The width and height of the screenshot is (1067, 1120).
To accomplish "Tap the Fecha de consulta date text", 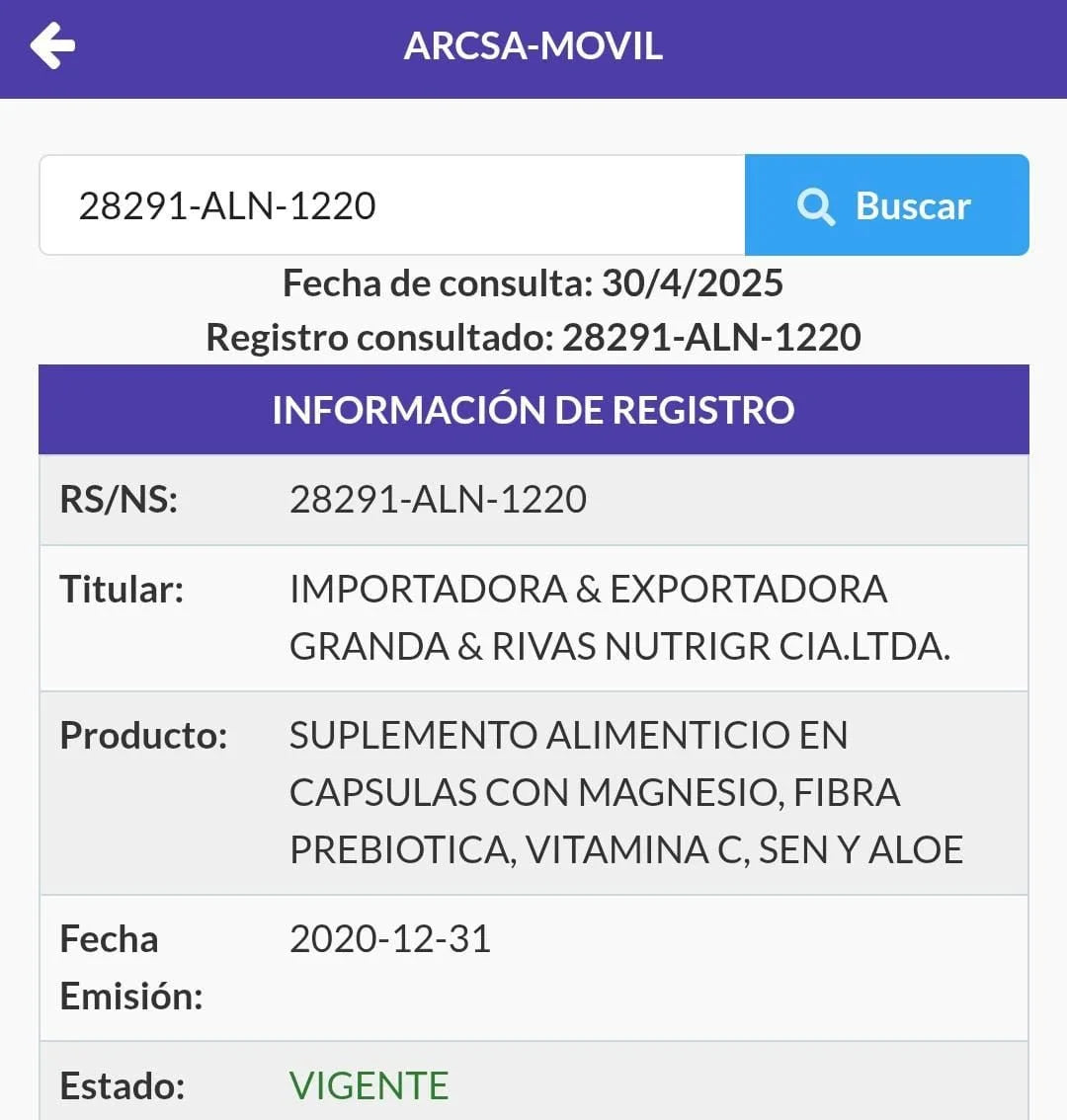I will click(533, 283).
